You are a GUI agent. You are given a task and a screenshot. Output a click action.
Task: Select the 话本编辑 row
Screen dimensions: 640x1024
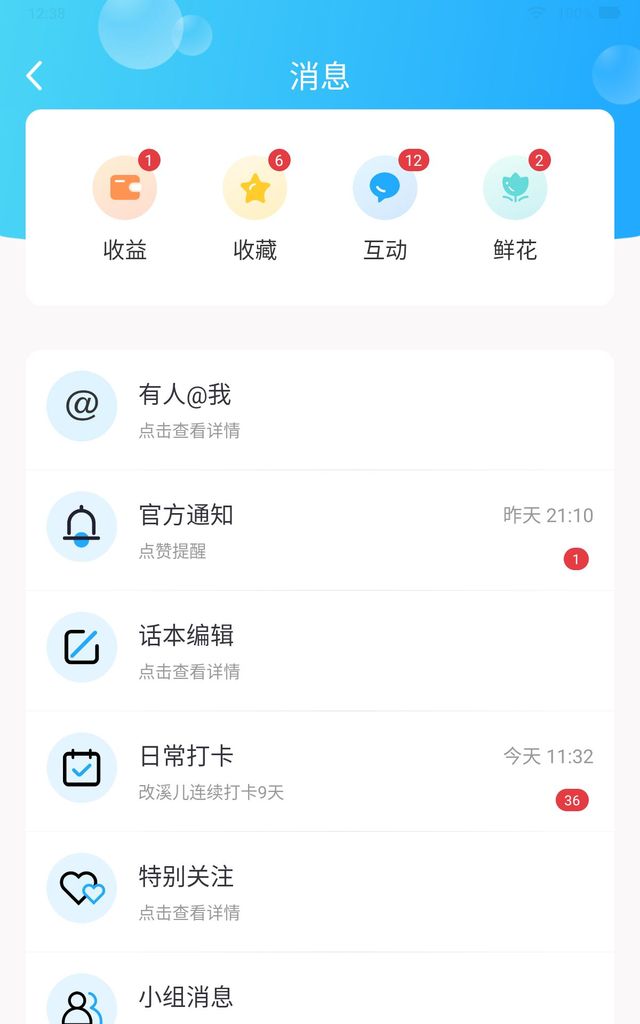click(320, 650)
